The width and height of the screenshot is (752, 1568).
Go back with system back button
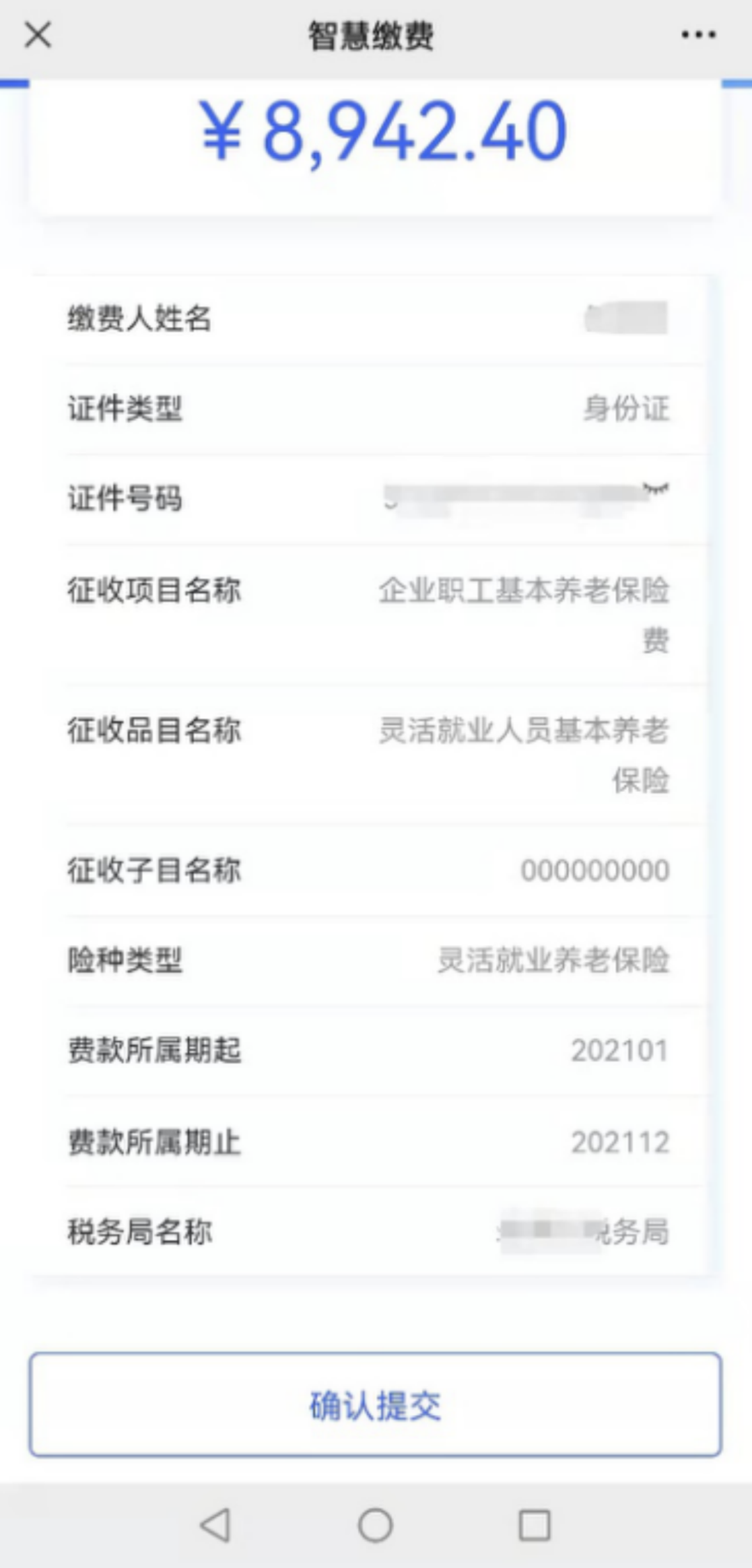(215, 1525)
